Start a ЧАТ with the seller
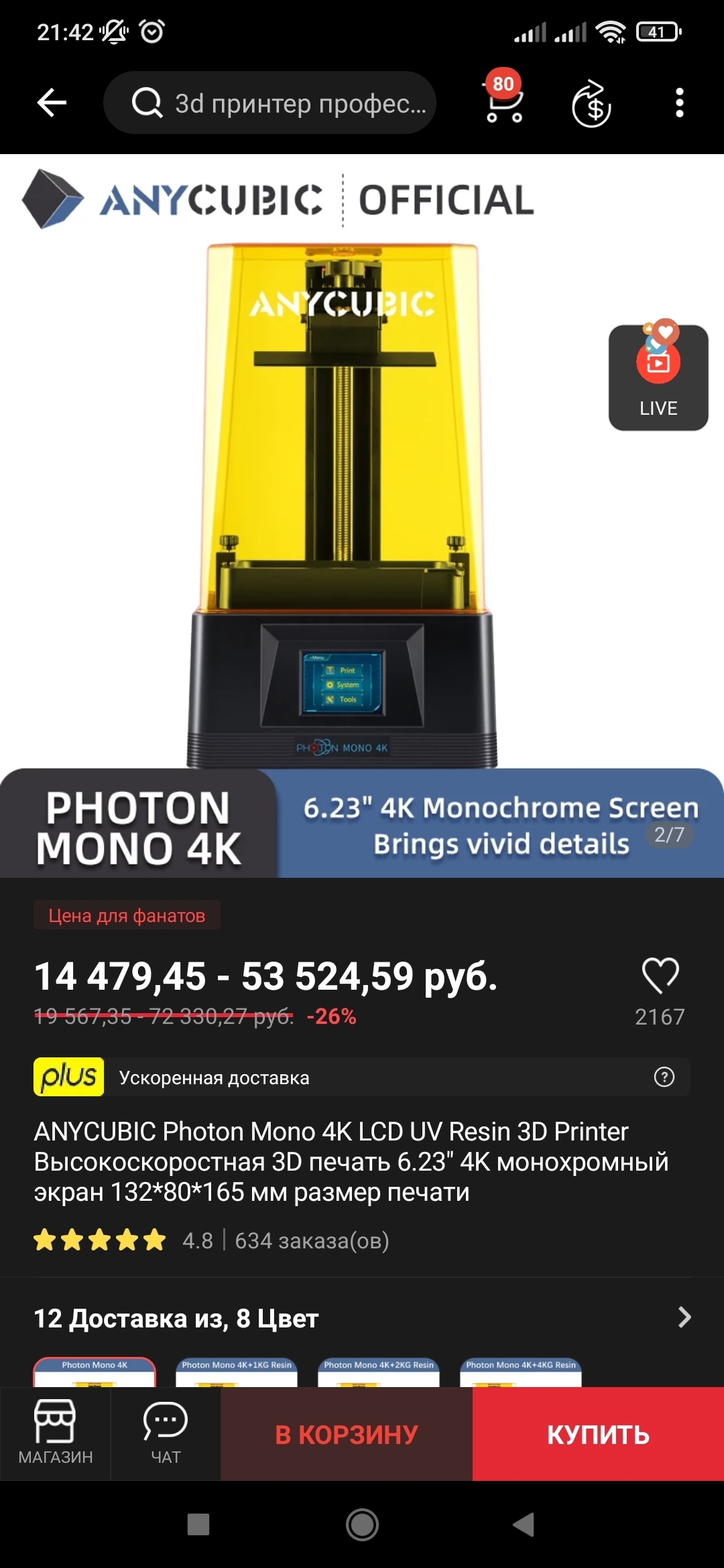 [x=166, y=1433]
